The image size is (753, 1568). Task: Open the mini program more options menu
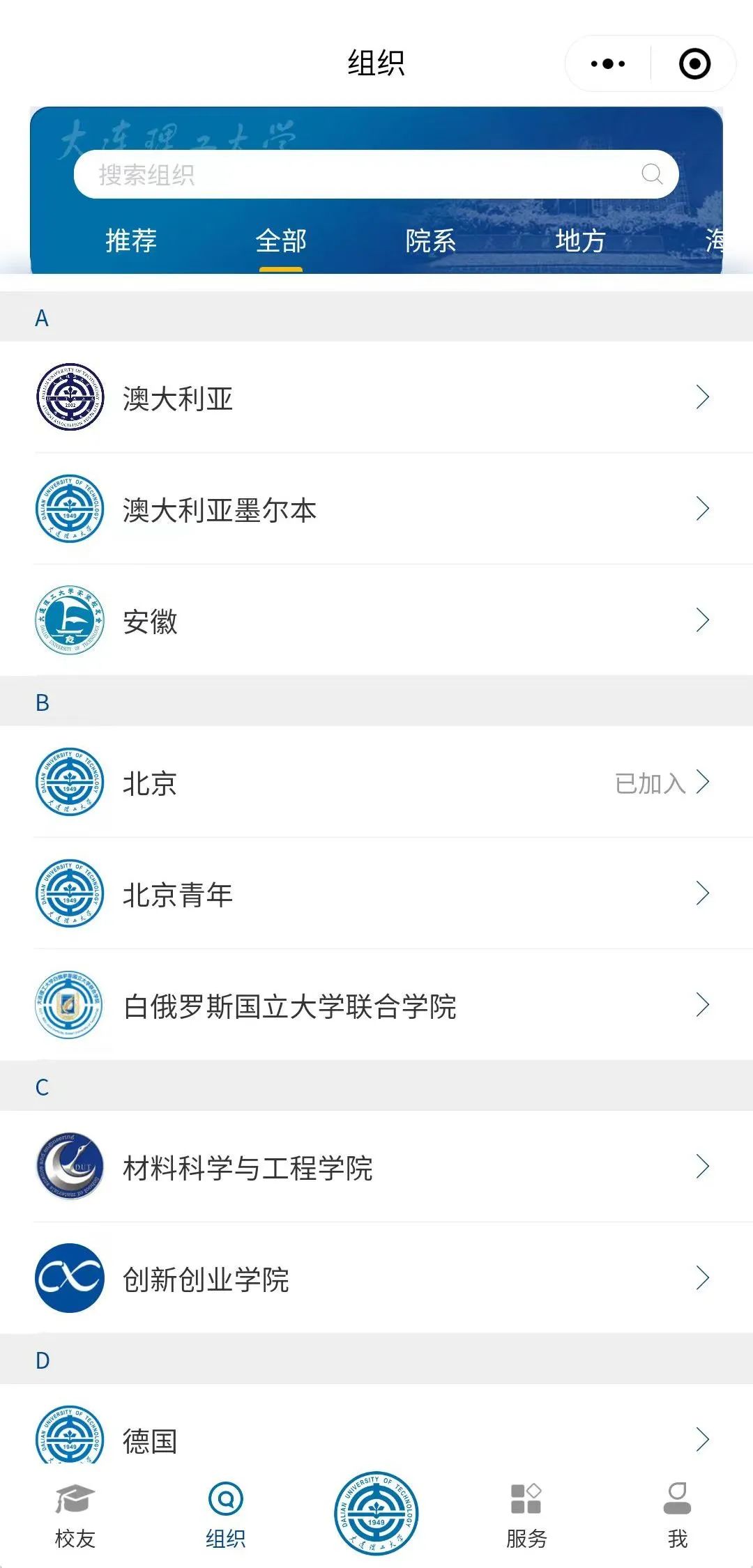[x=608, y=64]
